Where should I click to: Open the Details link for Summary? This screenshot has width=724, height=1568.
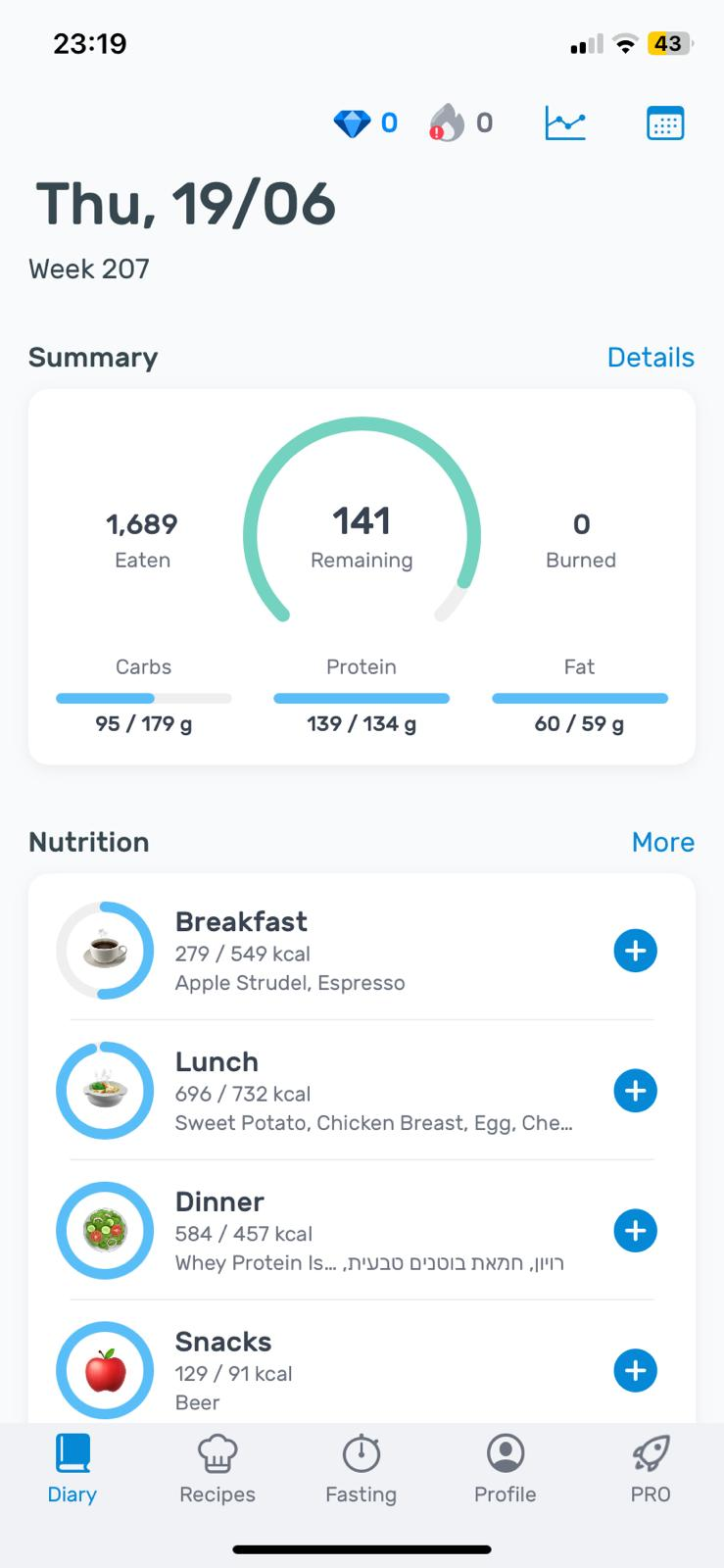coord(651,357)
